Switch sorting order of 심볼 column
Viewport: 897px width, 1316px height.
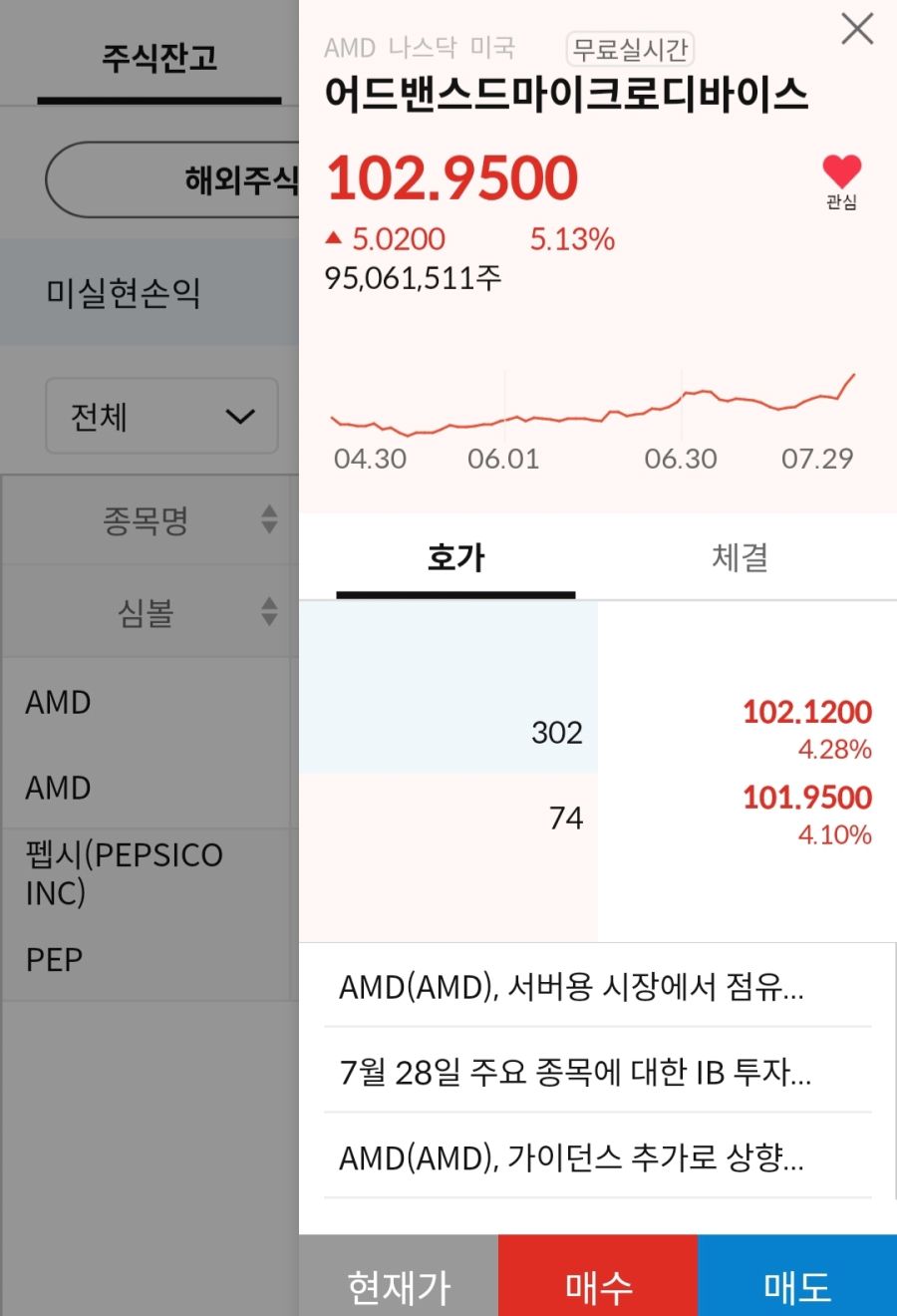(269, 612)
